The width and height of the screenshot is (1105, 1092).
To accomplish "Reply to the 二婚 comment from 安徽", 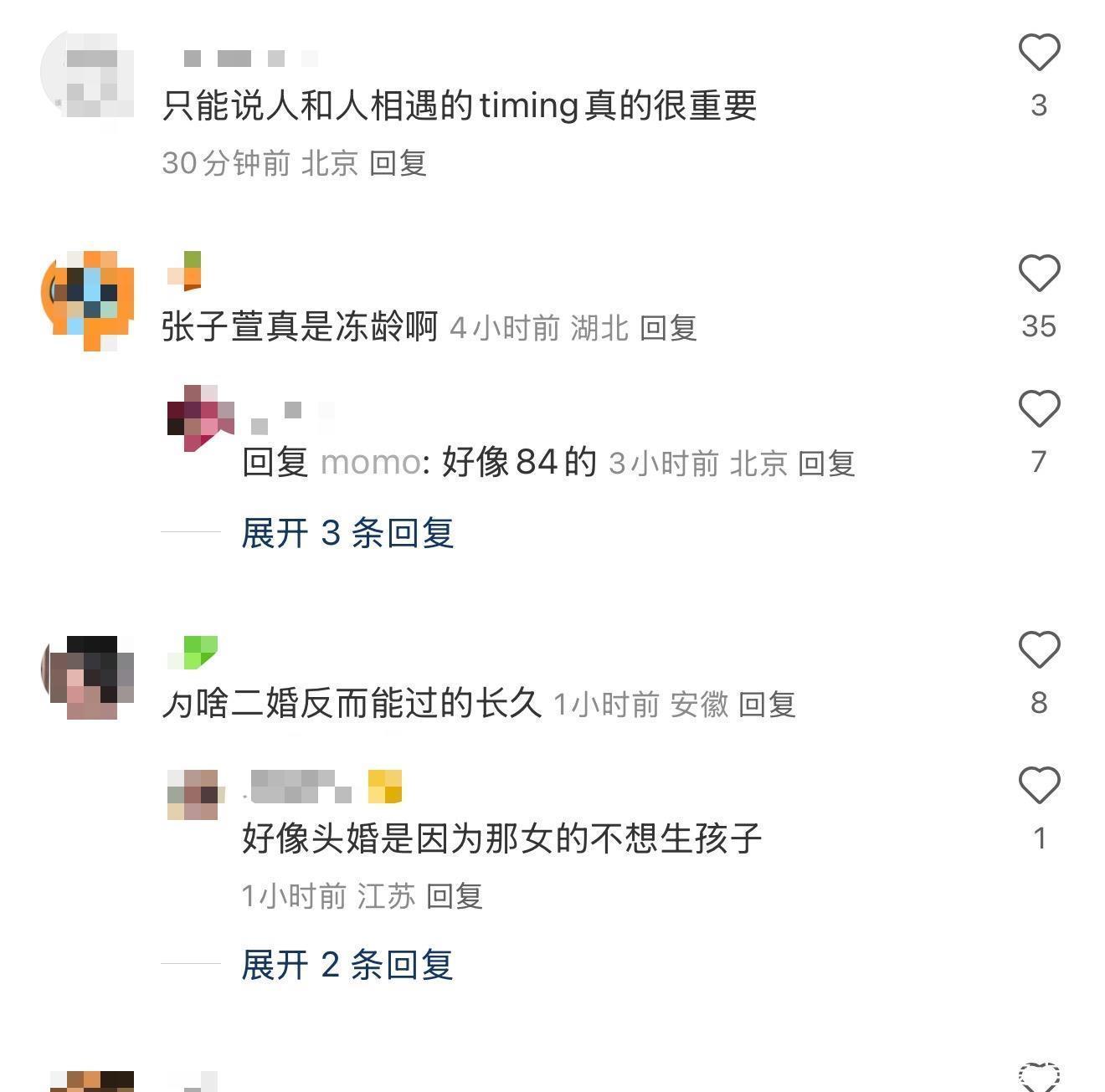I will [x=766, y=705].
